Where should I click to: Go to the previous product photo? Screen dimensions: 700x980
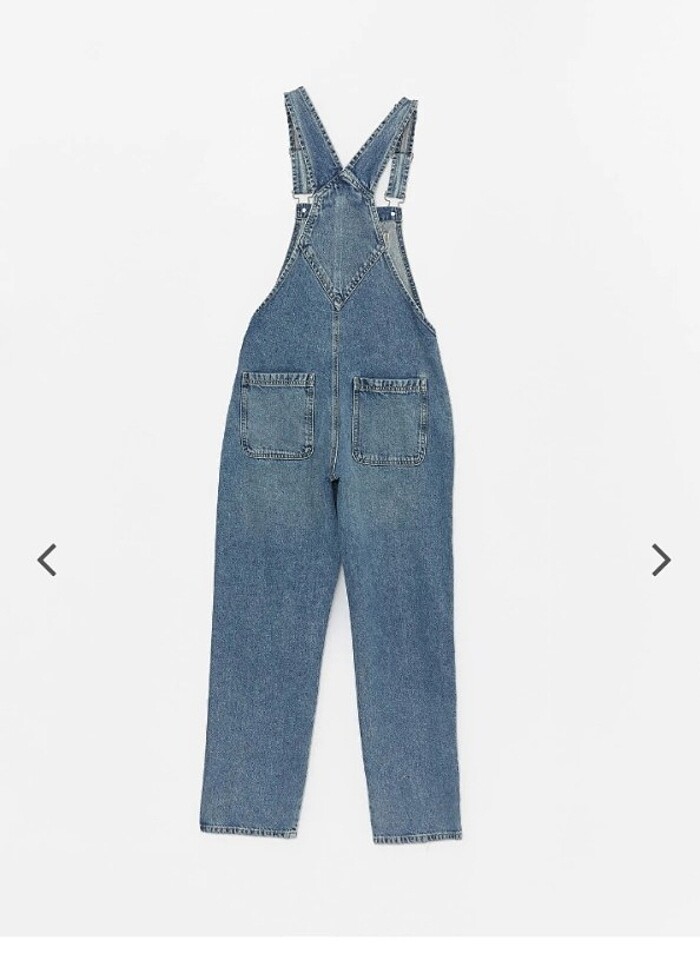(x=47, y=560)
